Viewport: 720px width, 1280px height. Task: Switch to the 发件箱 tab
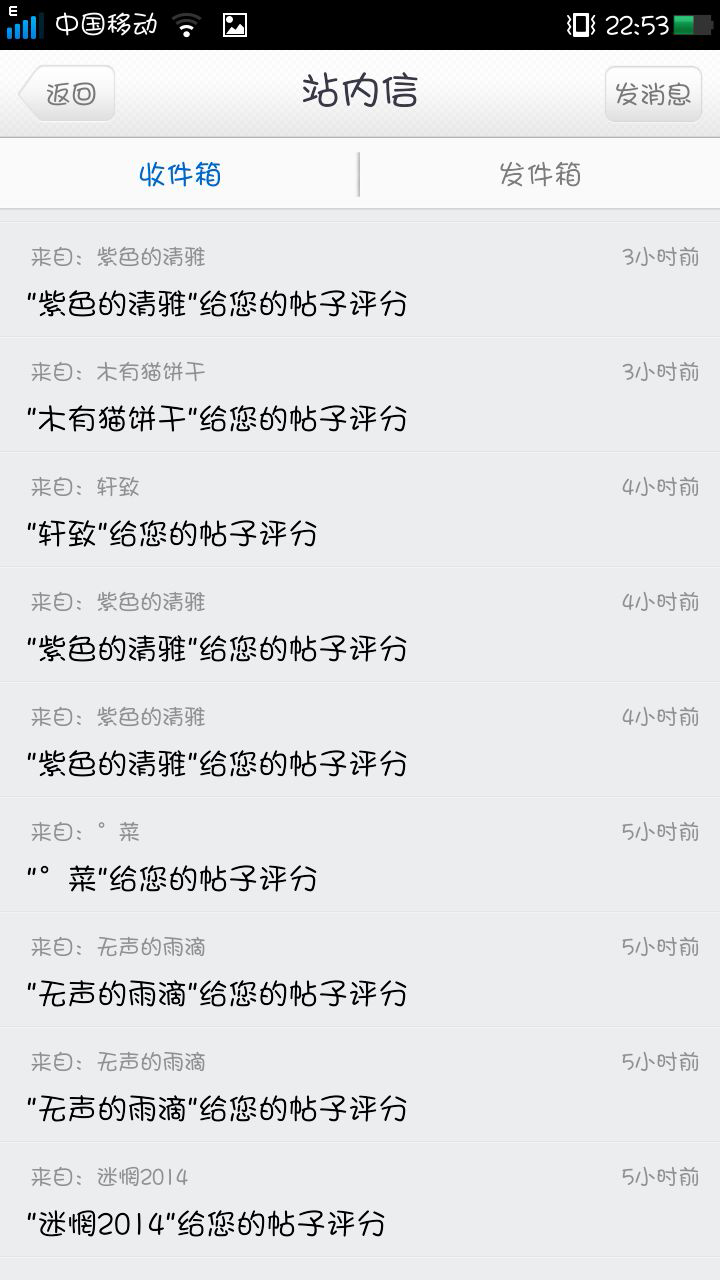[540, 174]
